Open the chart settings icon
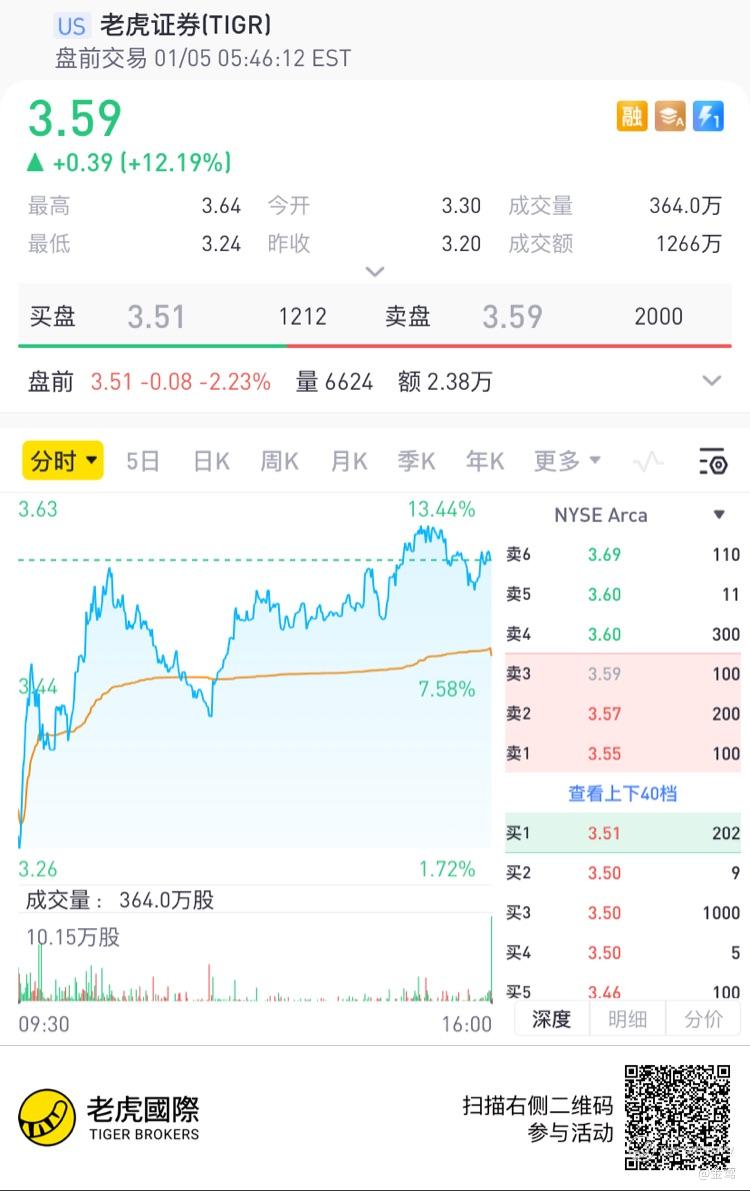Viewport: 750px width, 1191px height. [712, 461]
